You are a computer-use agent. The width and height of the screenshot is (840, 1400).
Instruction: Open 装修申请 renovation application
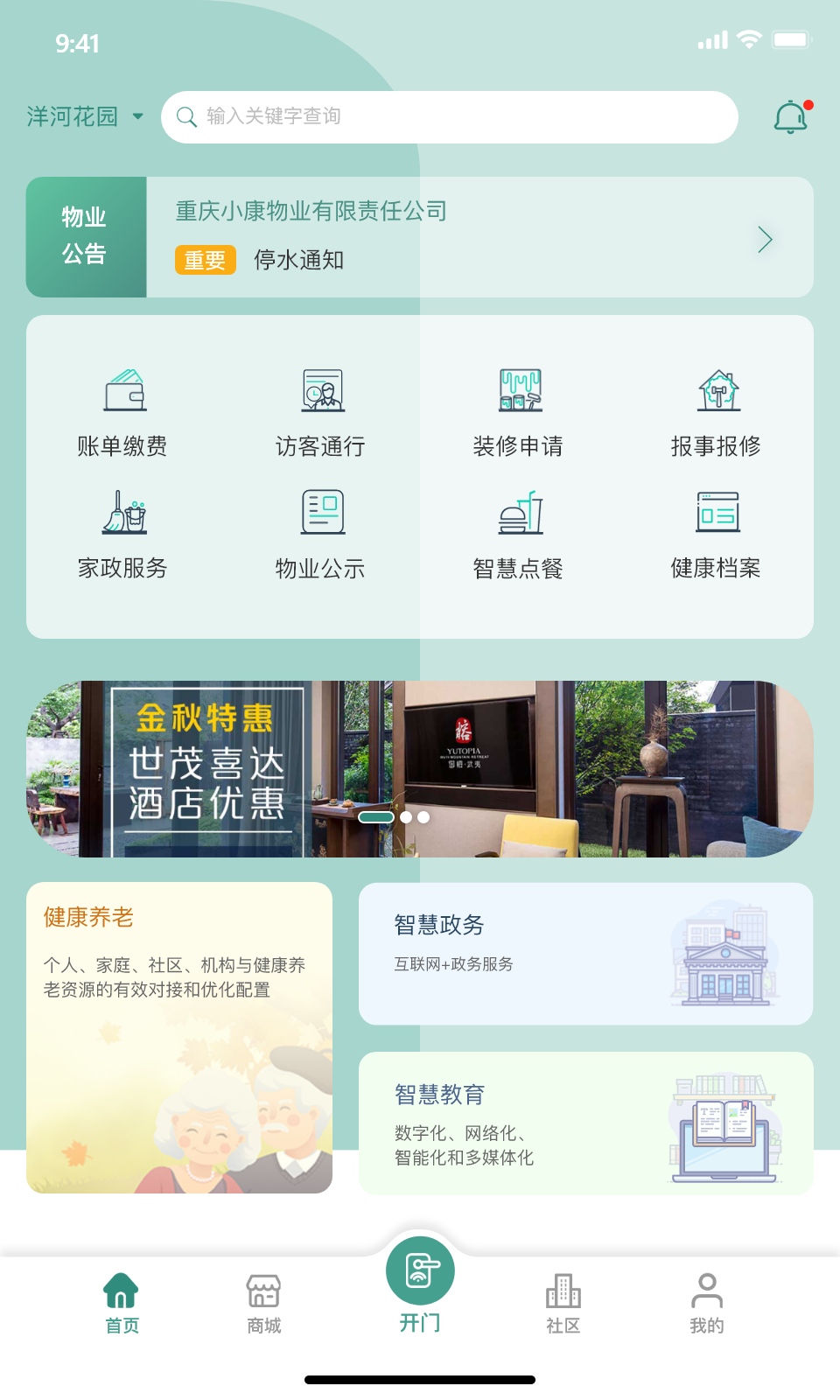click(x=518, y=409)
